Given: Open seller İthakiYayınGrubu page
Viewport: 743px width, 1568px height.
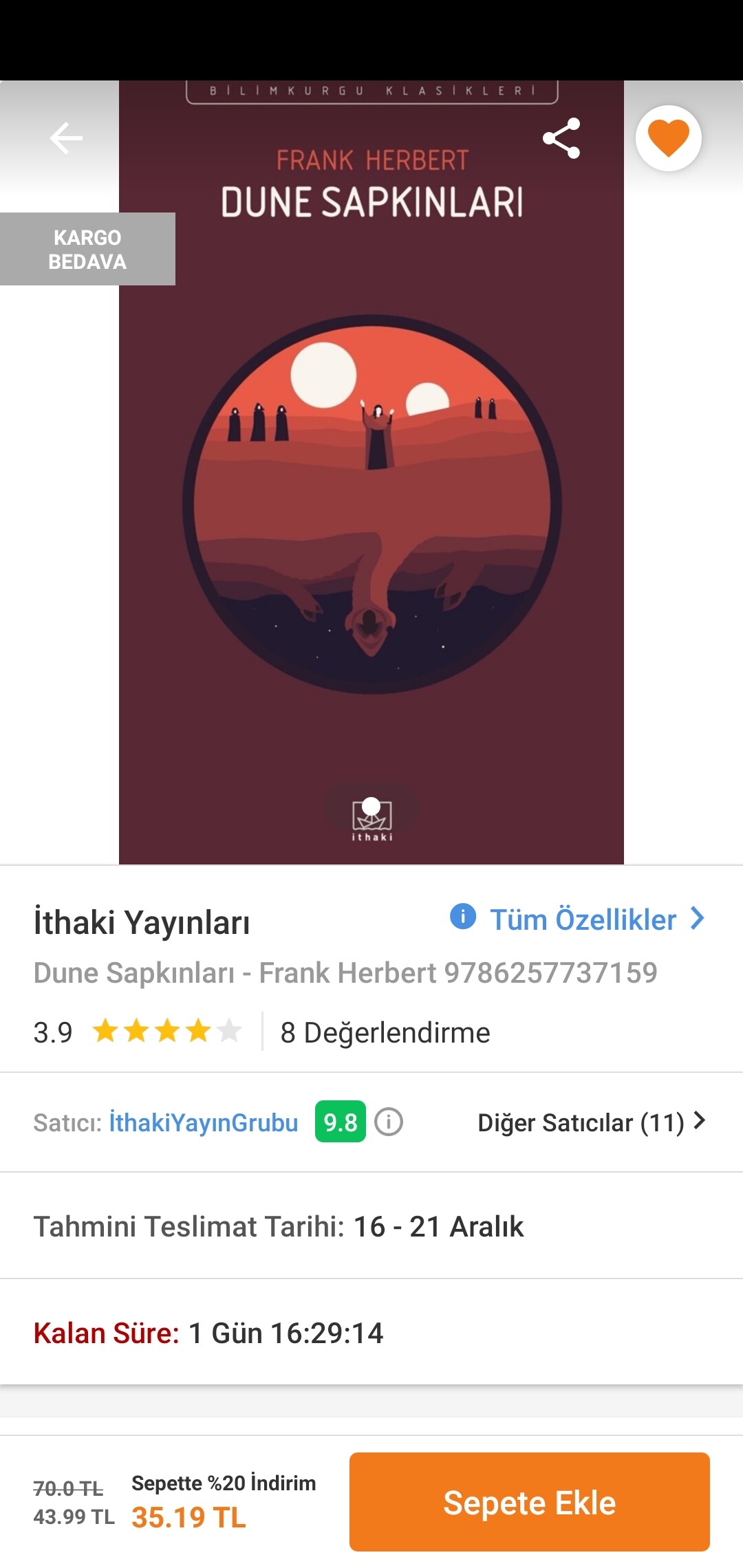Looking at the screenshot, I should pyautogui.click(x=204, y=1122).
